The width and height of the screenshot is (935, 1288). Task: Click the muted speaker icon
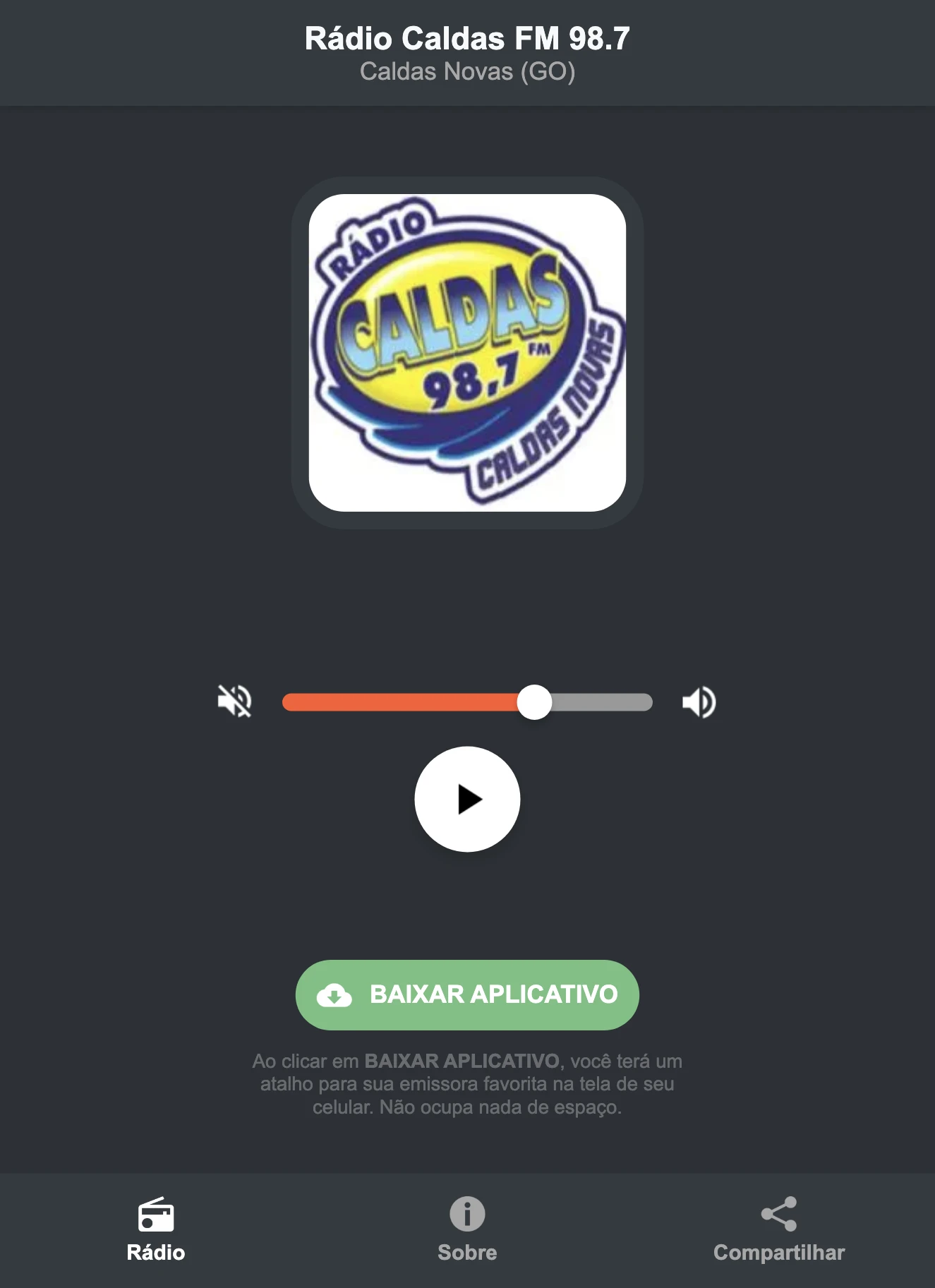(235, 701)
